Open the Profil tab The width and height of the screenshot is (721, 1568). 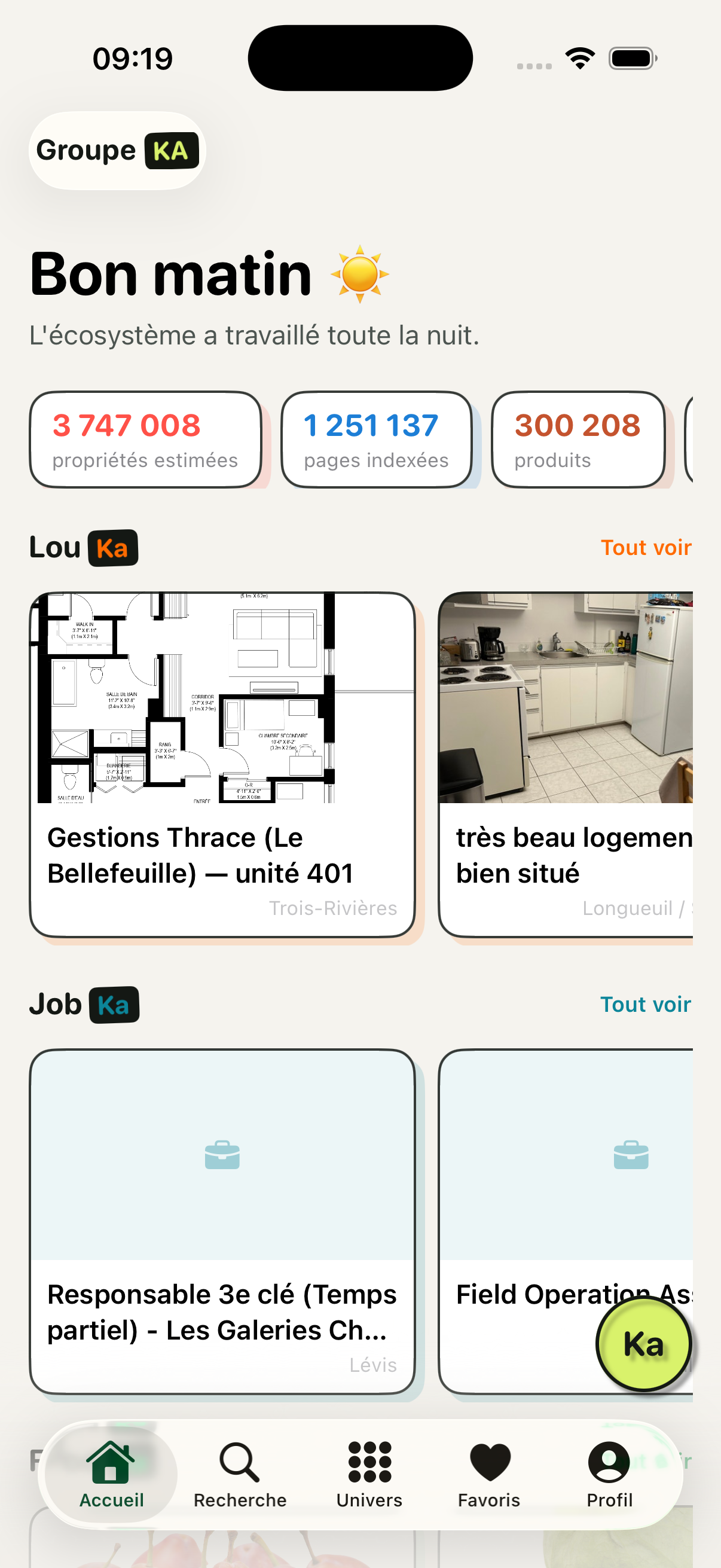point(609,1474)
